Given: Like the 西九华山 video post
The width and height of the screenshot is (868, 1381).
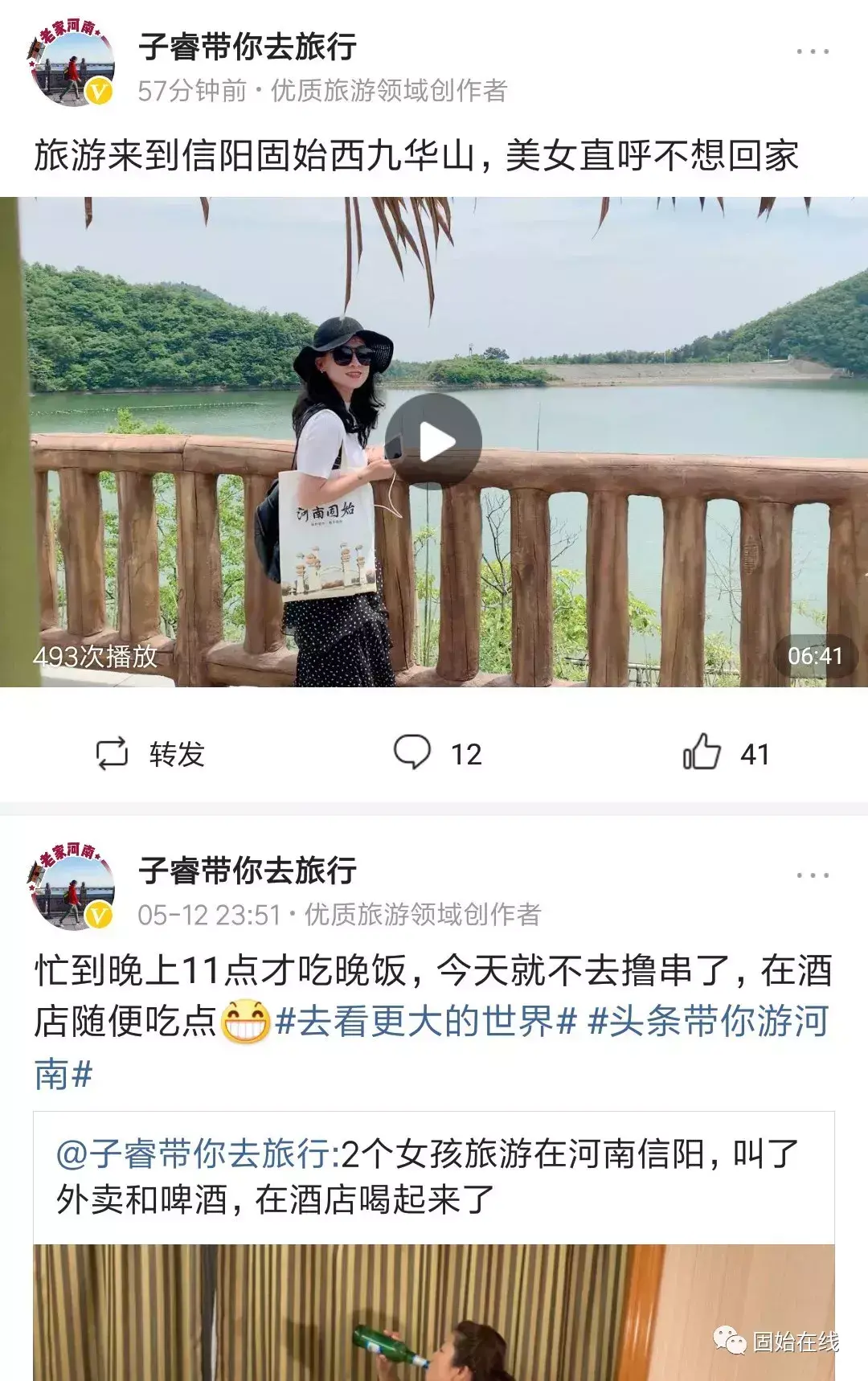Looking at the screenshot, I should click(x=726, y=753).
